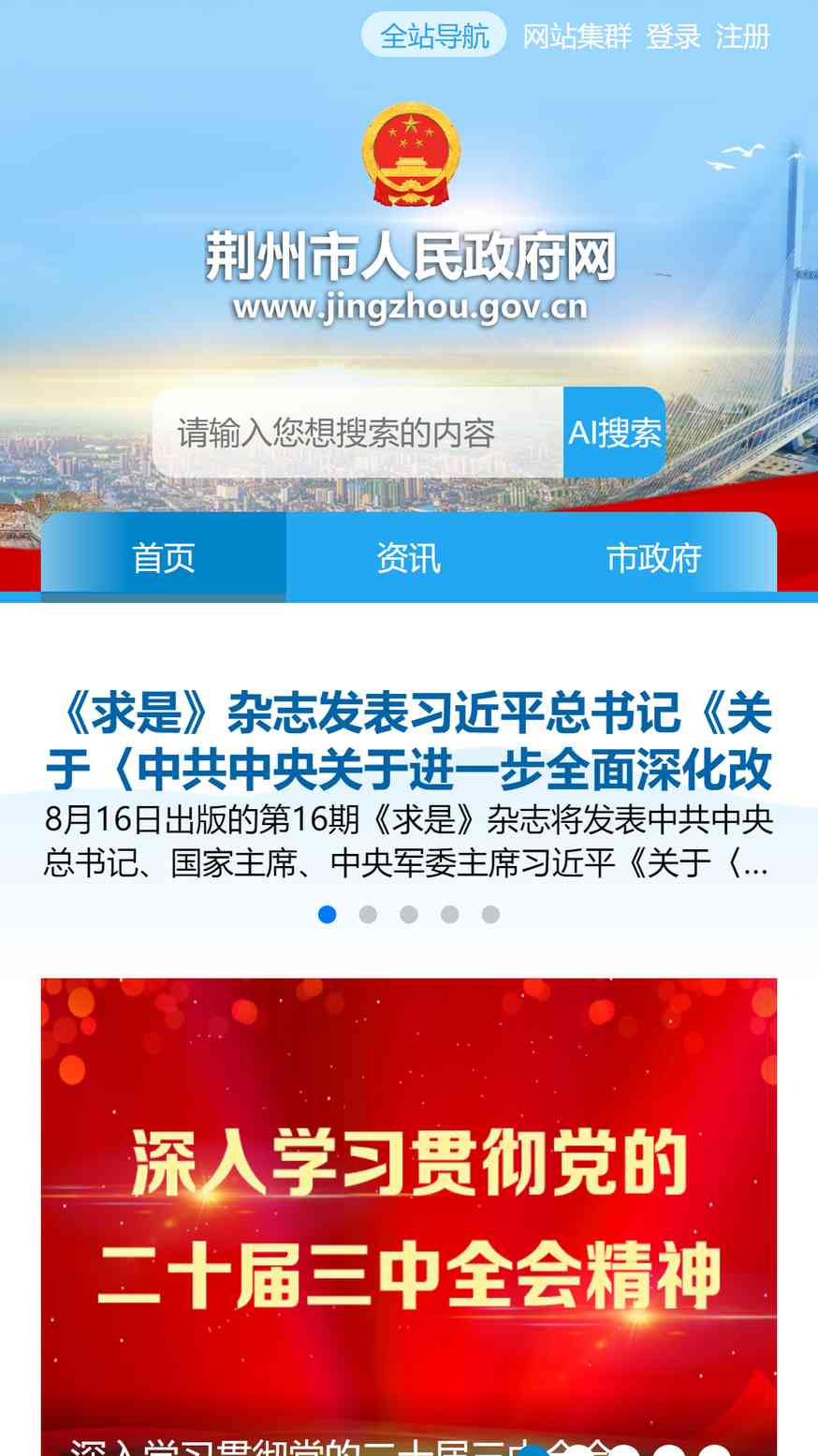The height and width of the screenshot is (1456, 818).
Task: Tap the AI搜索 button
Action: 615,433
